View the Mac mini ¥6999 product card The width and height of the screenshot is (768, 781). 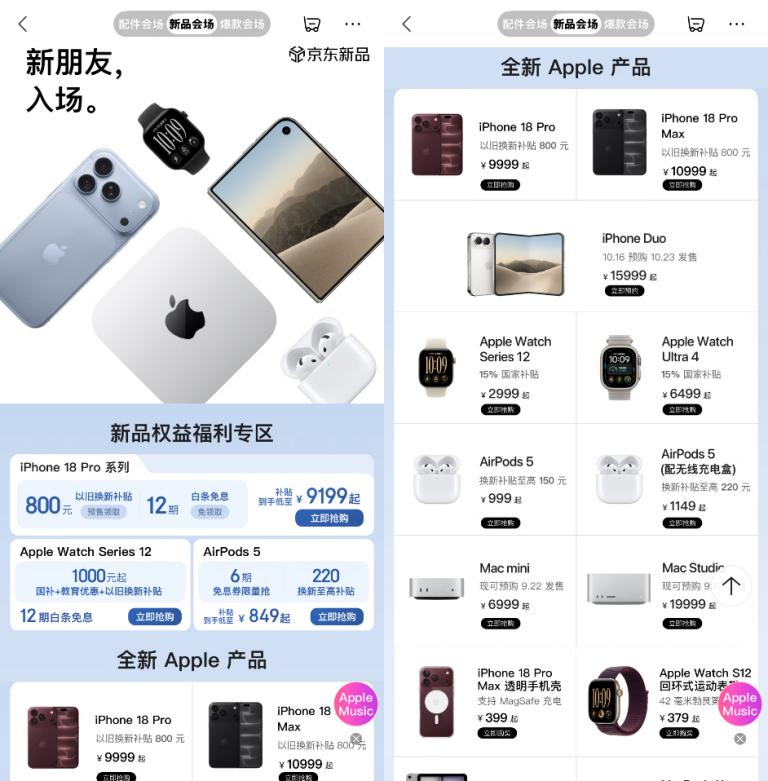(x=485, y=591)
